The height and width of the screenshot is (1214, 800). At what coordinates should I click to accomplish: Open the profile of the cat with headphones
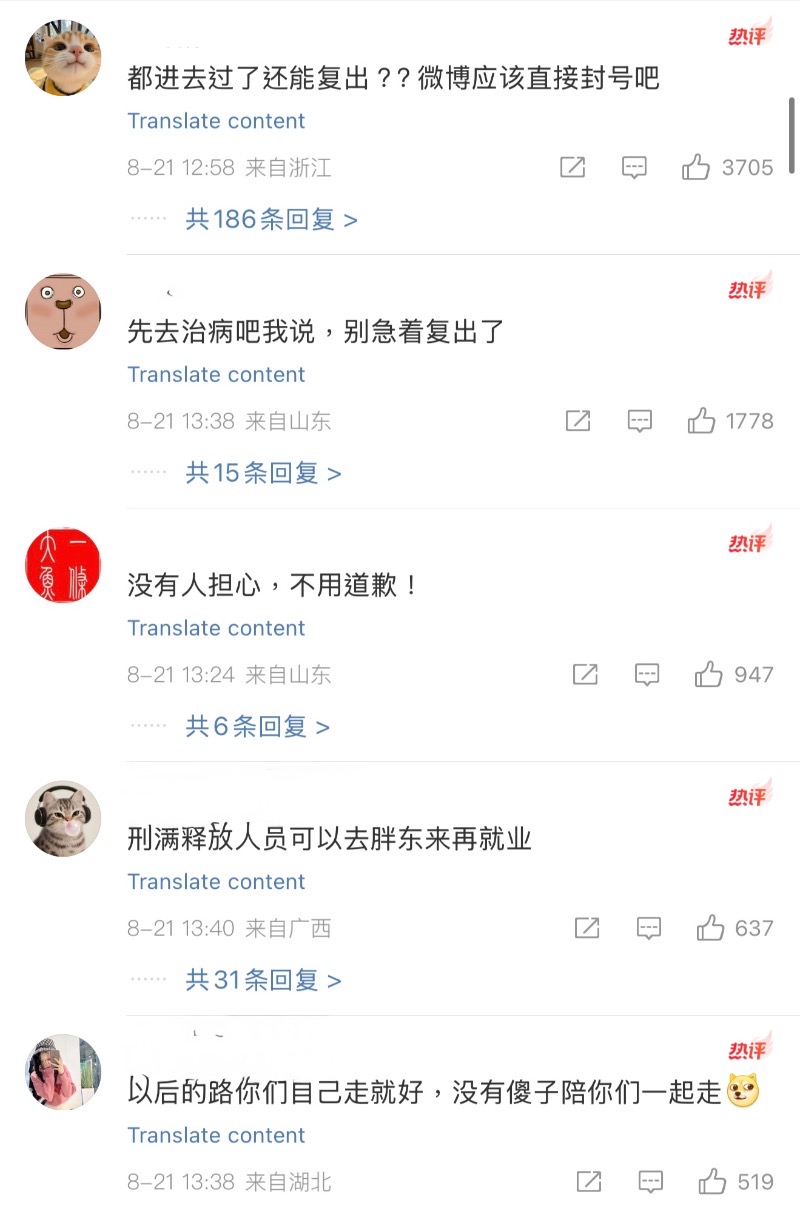click(x=63, y=818)
